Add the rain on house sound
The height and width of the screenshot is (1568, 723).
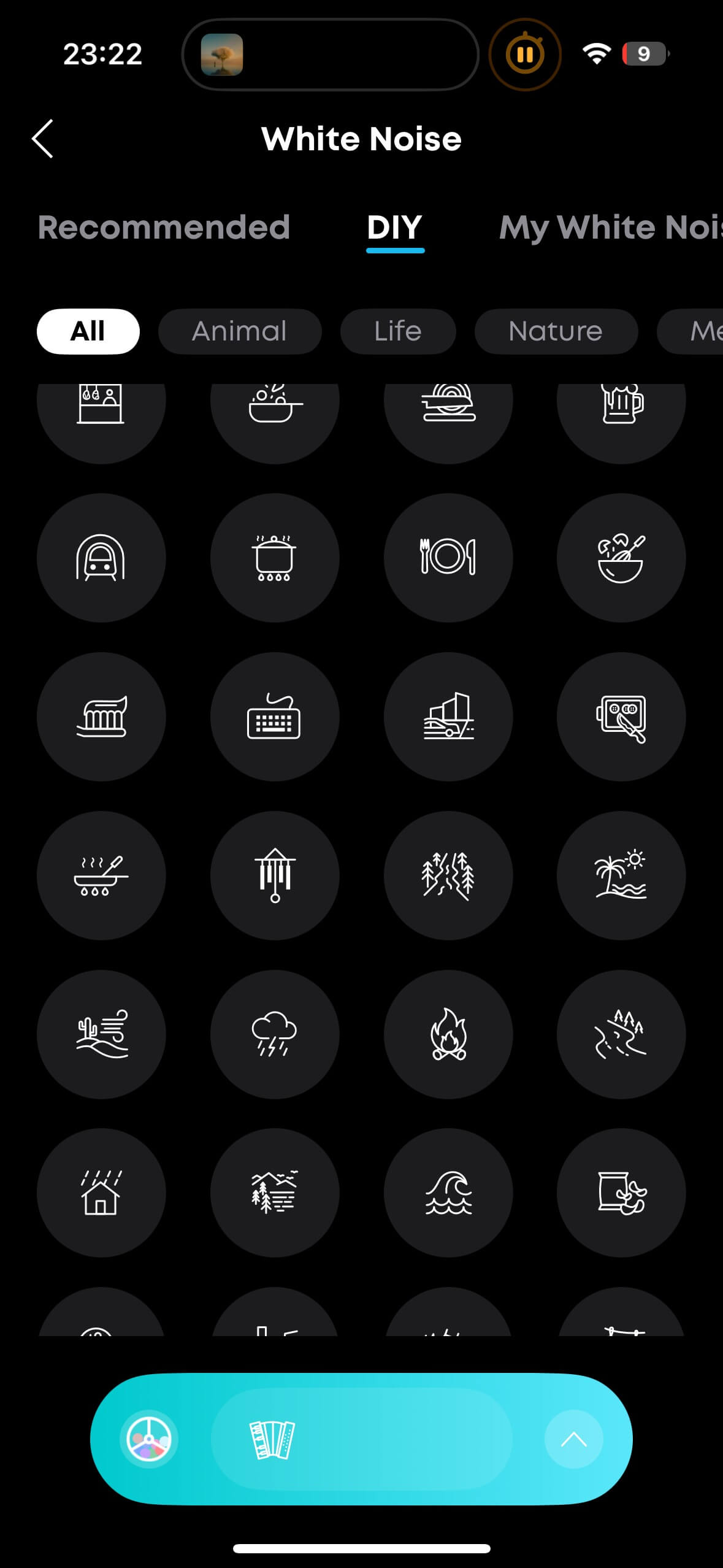tap(101, 1193)
